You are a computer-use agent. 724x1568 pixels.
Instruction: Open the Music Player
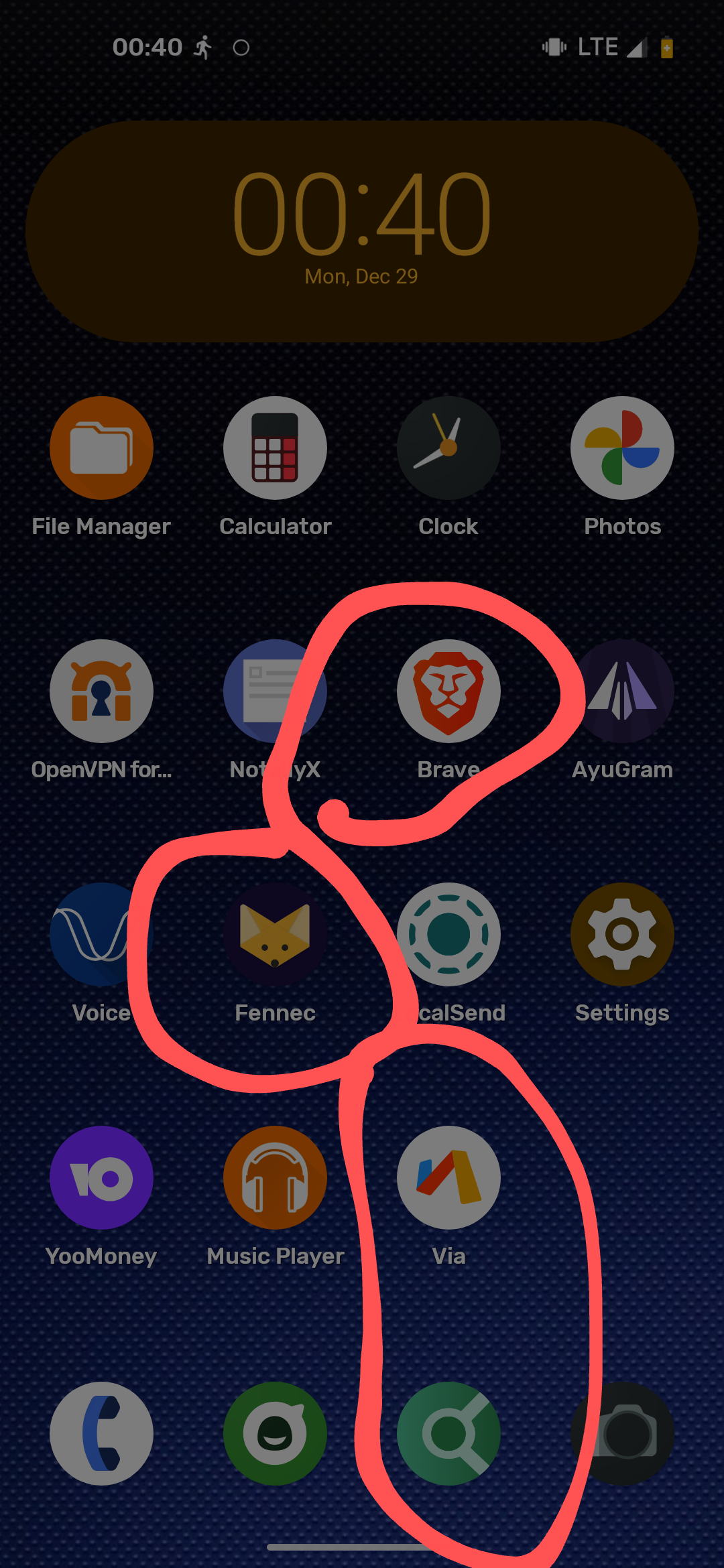click(x=275, y=1177)
